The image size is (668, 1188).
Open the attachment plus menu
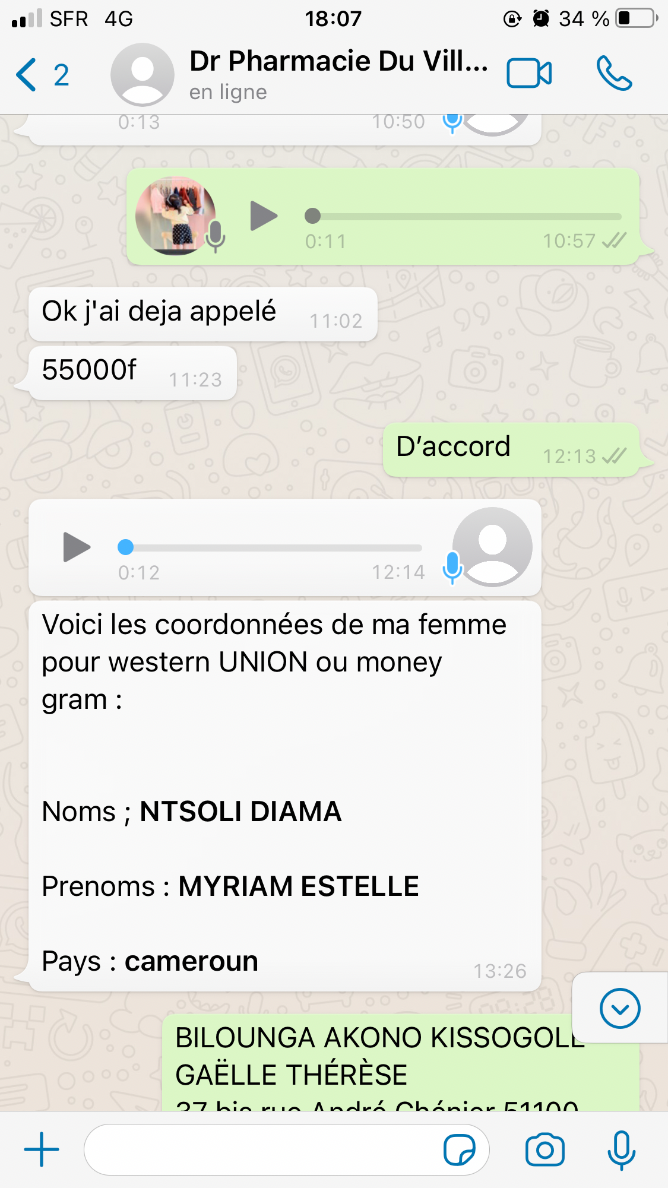pyautogui.click(x=41, y=1150)
